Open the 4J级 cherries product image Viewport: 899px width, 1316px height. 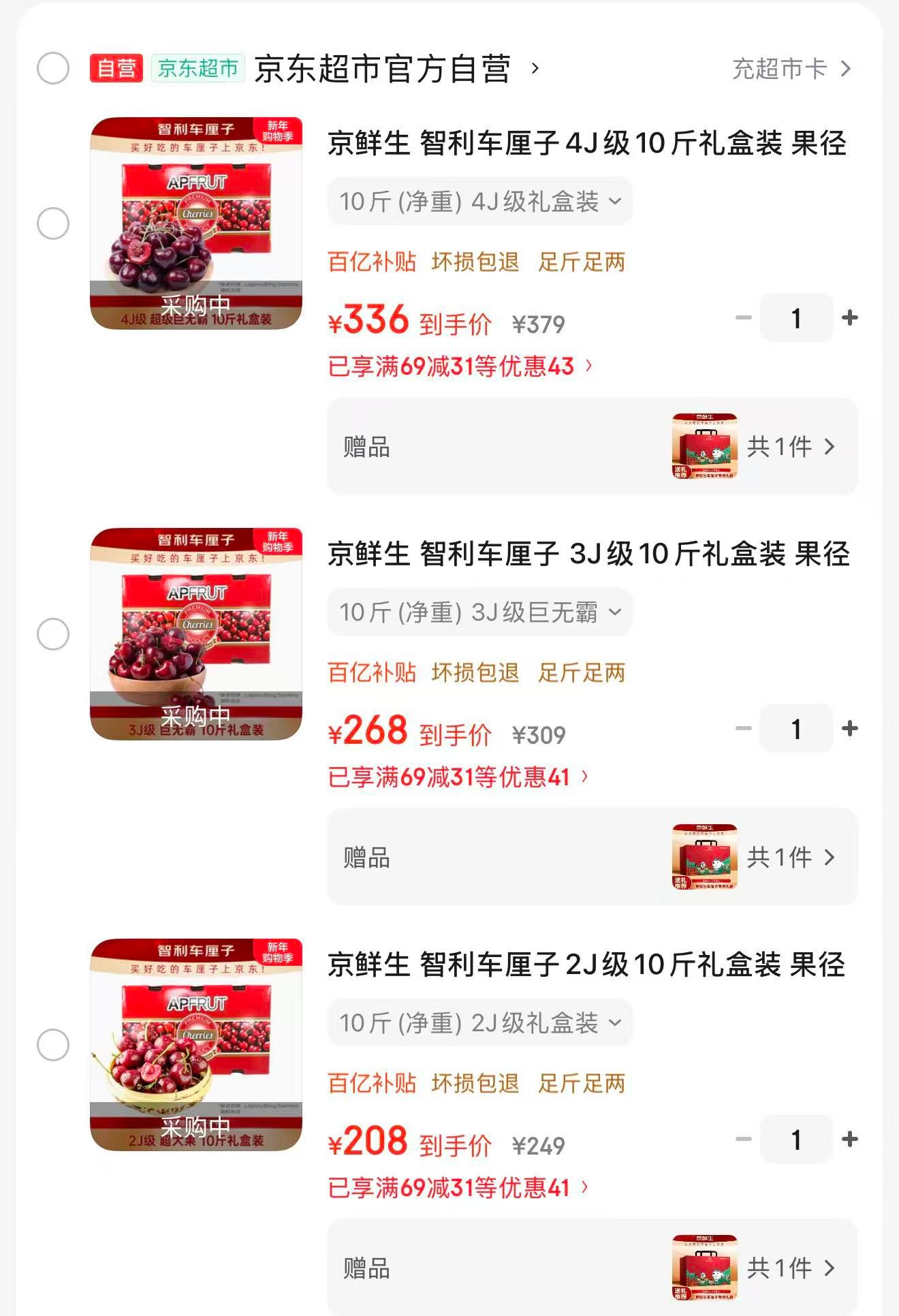pyautogui.click(x=196, y=223)
